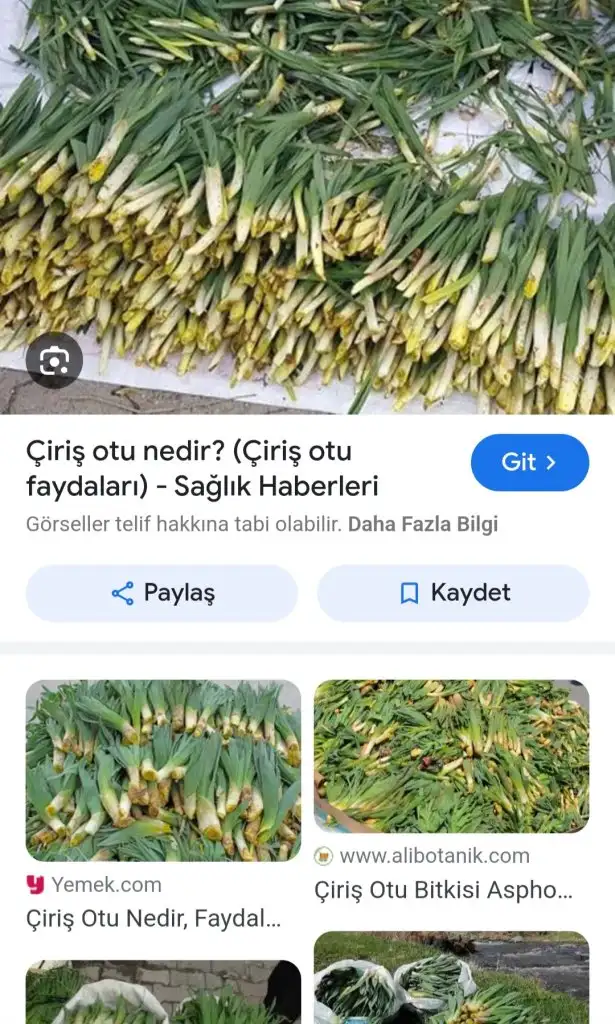Viewport: 615px width, 1024px height.
Task: Tap the Git button to visit the page
Action: pos(529,462)
